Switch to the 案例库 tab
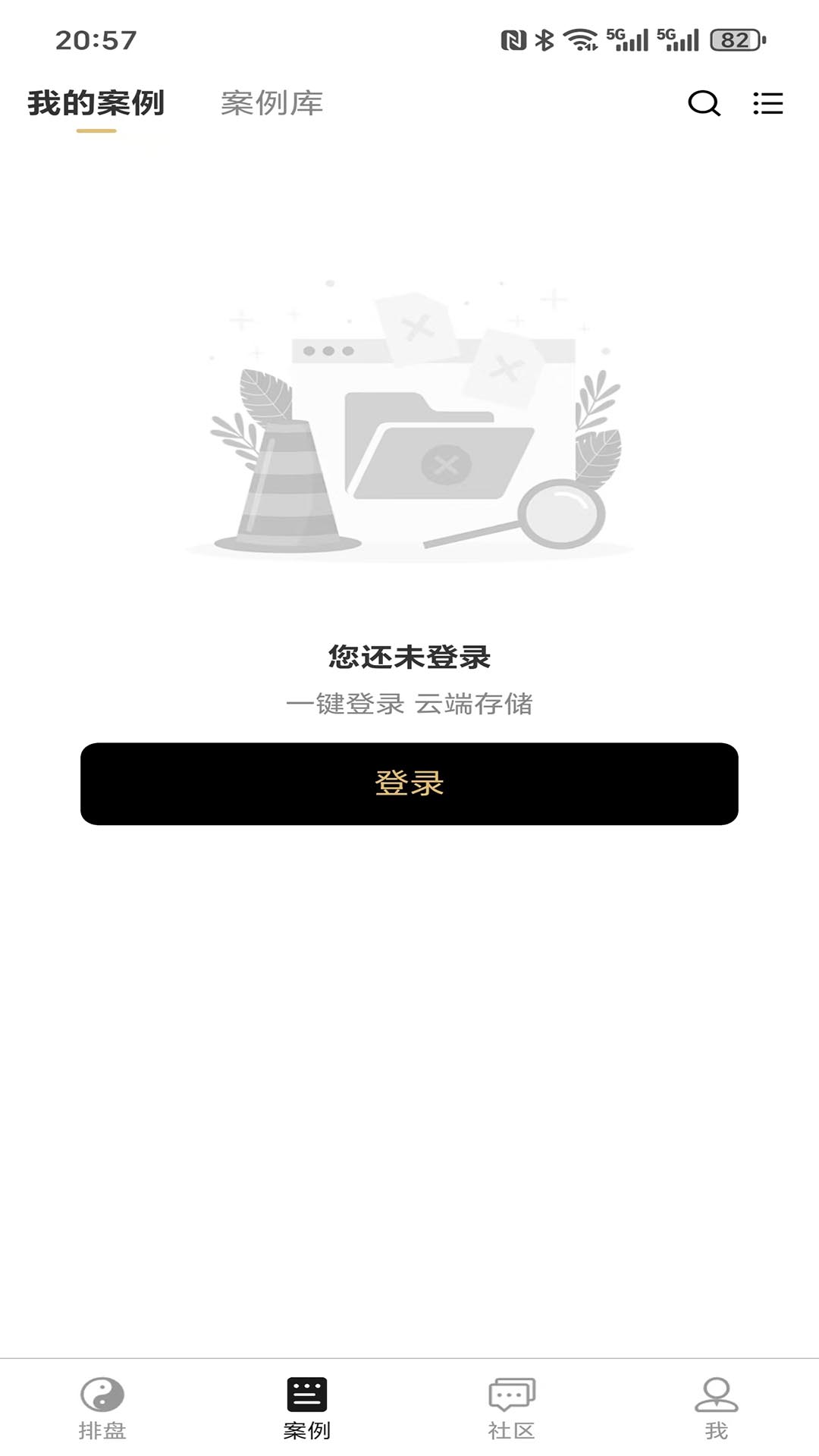The image size is (819, 1456). point(271,103)
